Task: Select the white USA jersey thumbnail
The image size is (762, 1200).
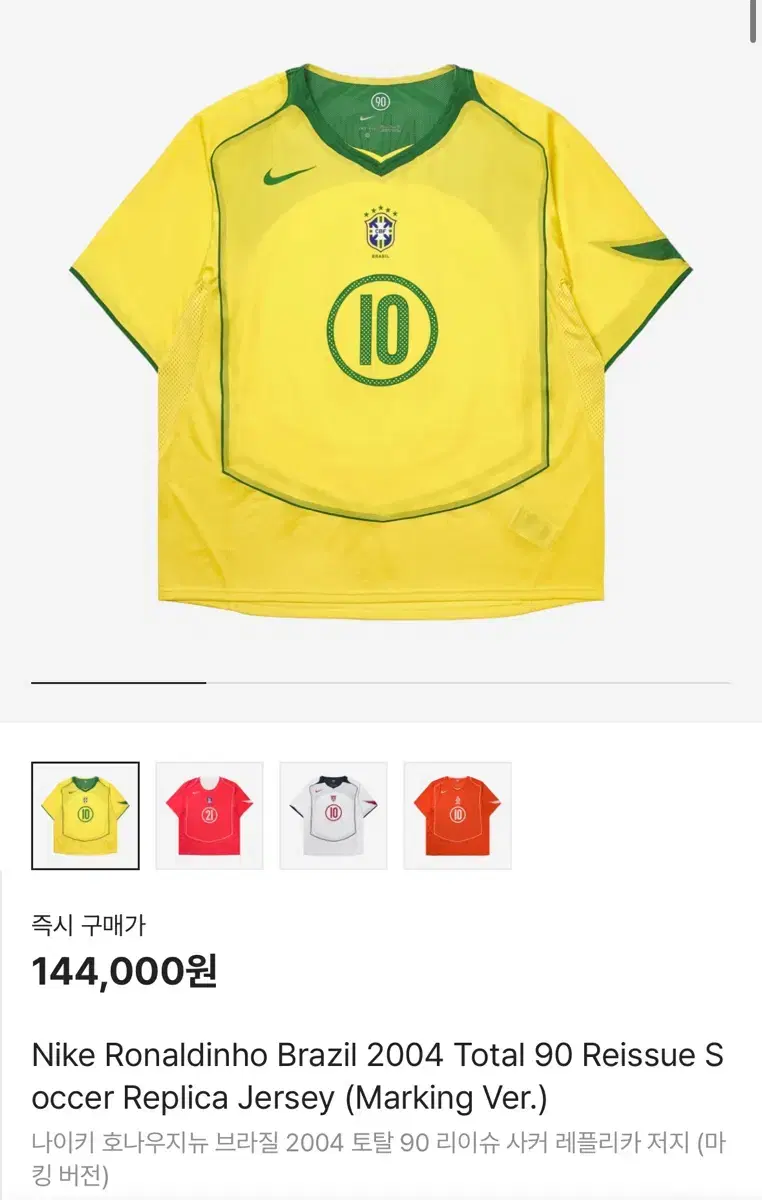Action: 333,814
